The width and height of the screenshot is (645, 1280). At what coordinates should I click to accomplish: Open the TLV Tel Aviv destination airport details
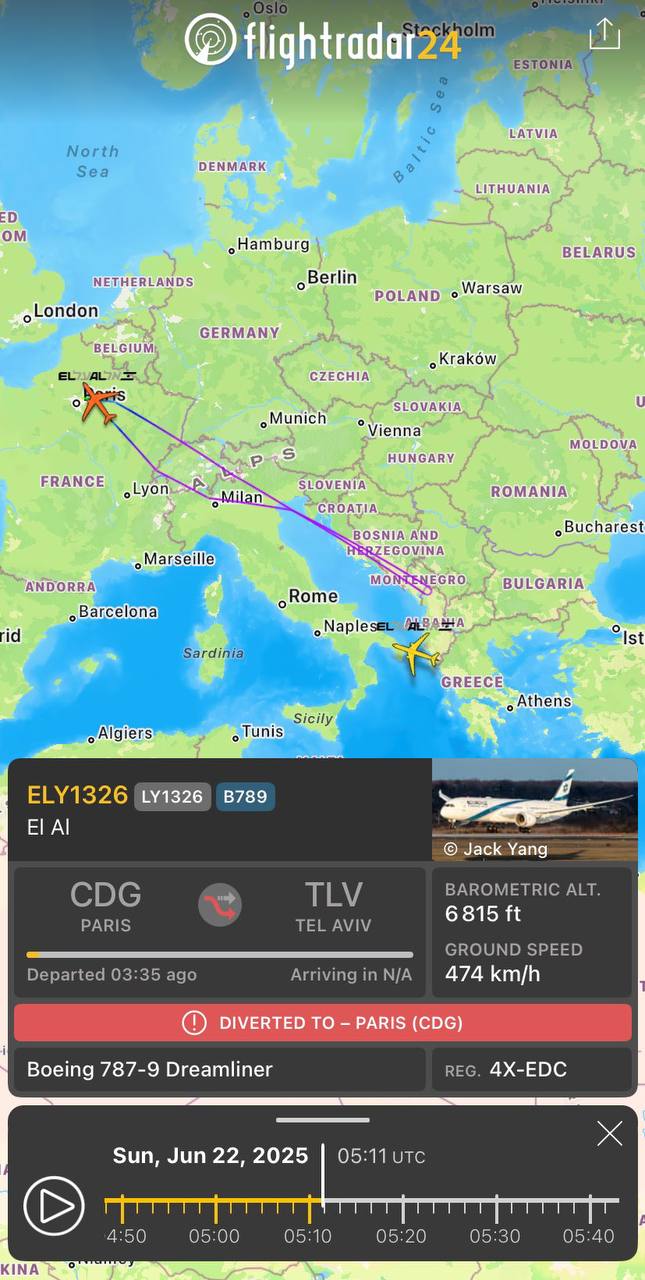pyautogui.click(x=333, y=906)
